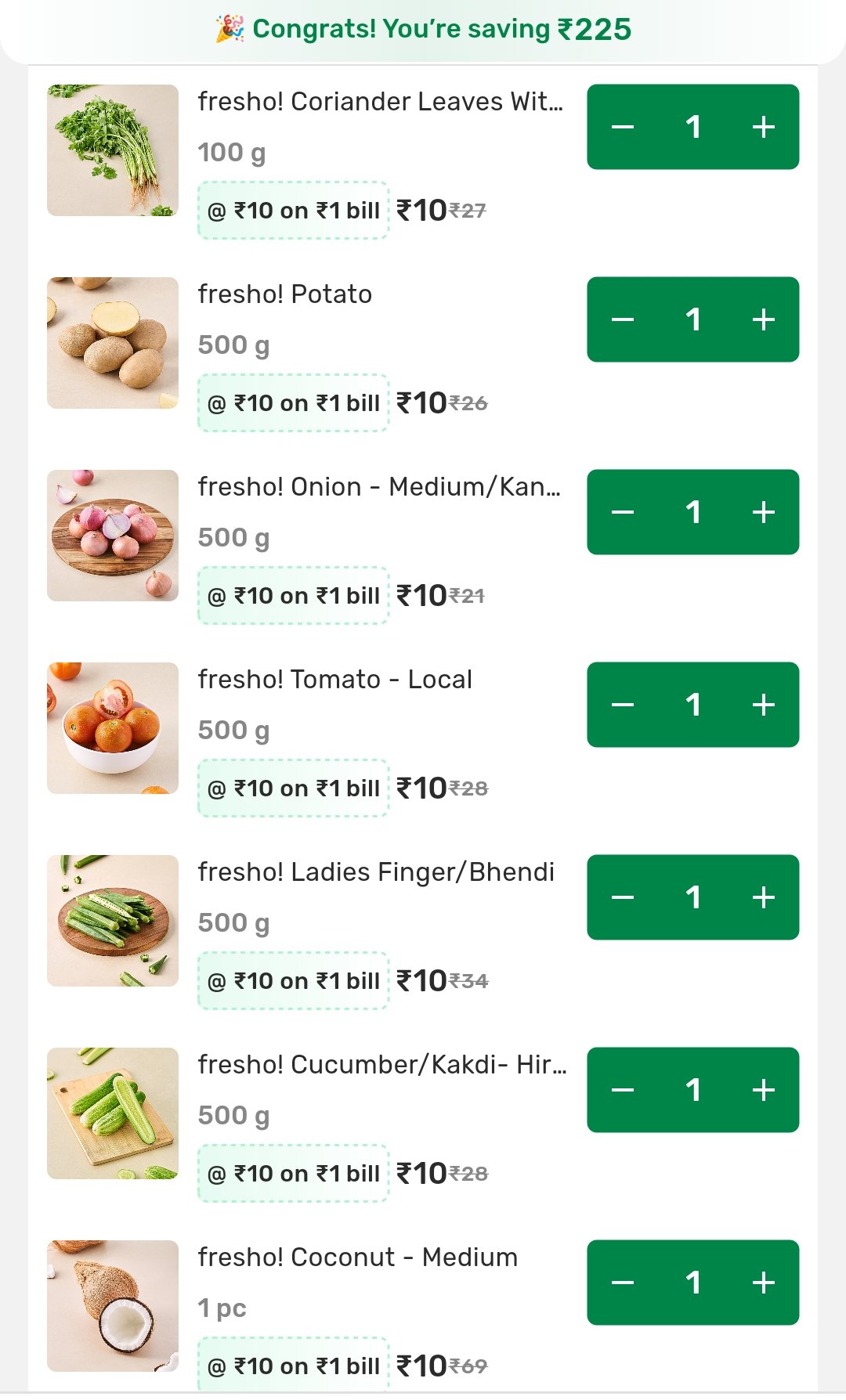This screenshot has height=1400, width=846.
Task: Reduce fresho! Potato quantity
Action: [623, 319]
